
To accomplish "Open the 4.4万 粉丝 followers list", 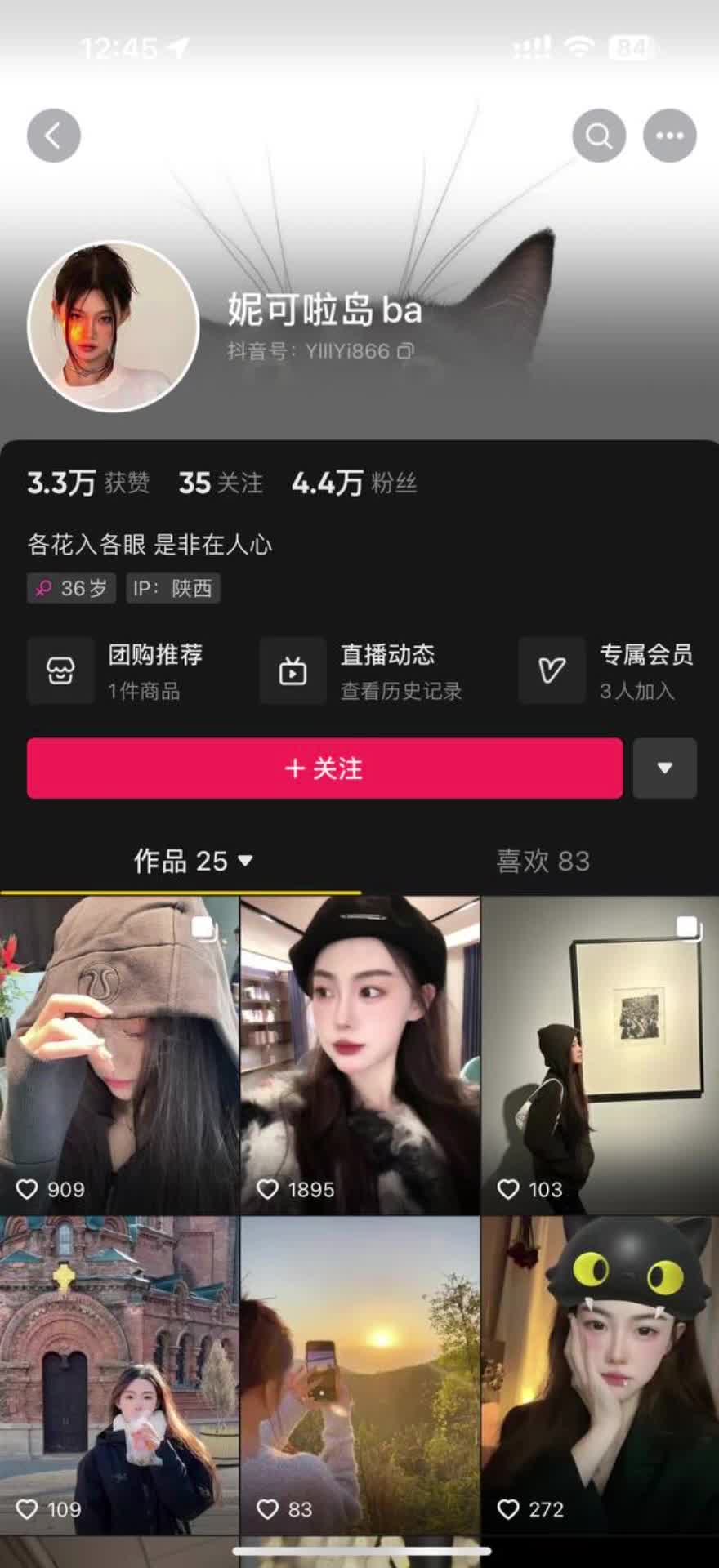I will click(x=354, y=483).
